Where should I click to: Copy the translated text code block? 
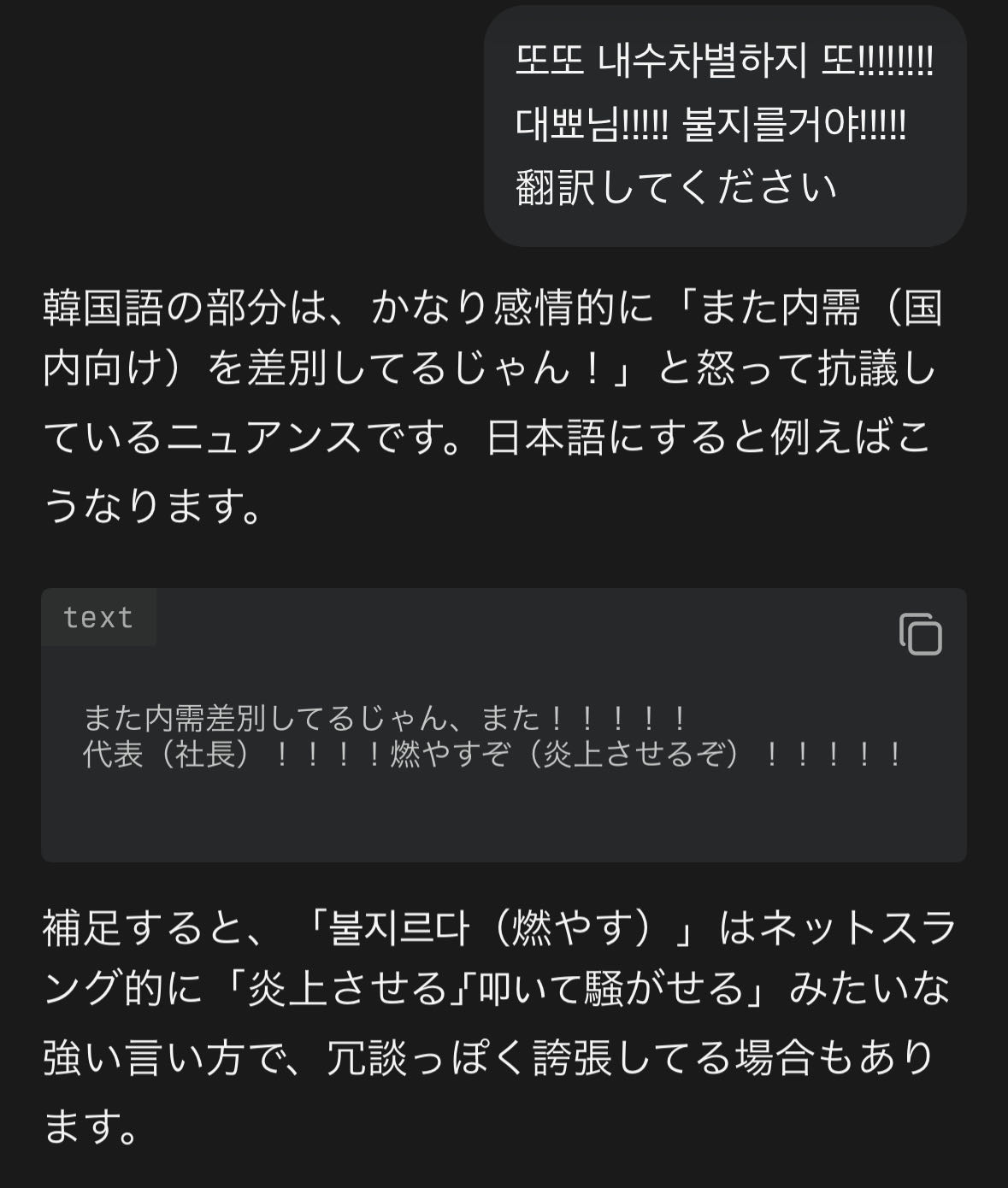pyautogui.click(x=920, y=634)
